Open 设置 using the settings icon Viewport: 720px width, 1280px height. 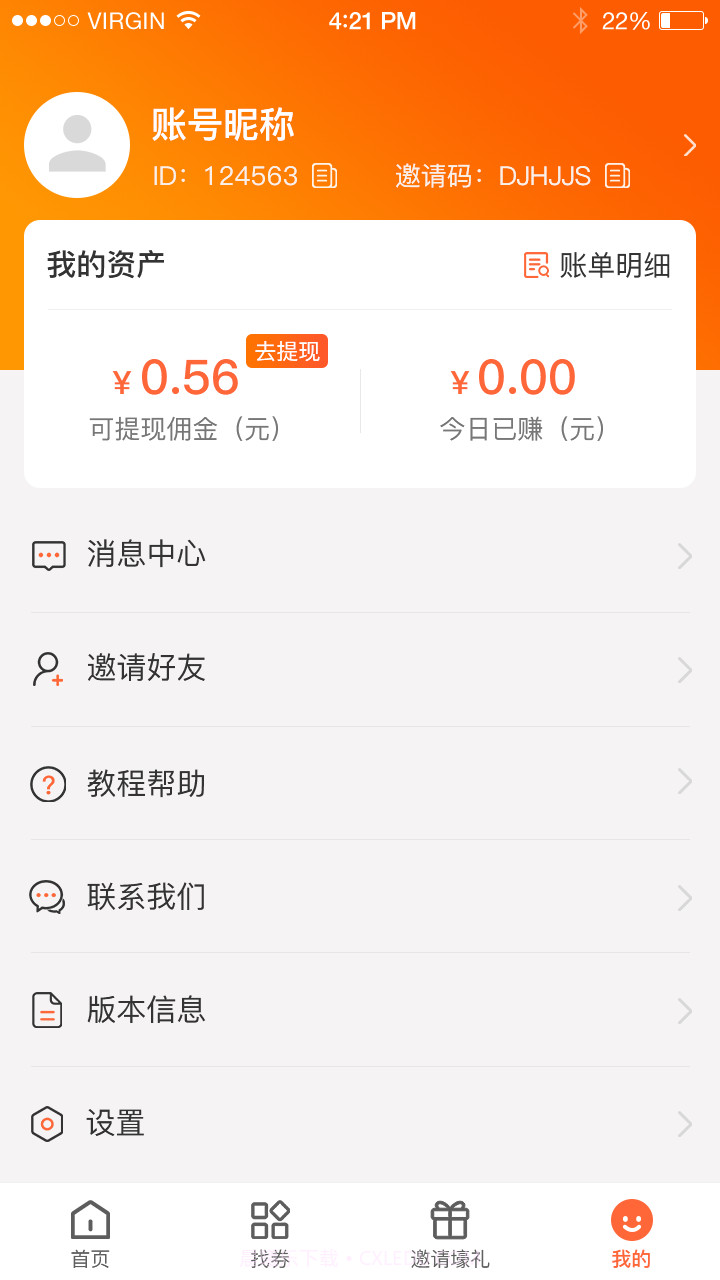(x=49, y=1123)
